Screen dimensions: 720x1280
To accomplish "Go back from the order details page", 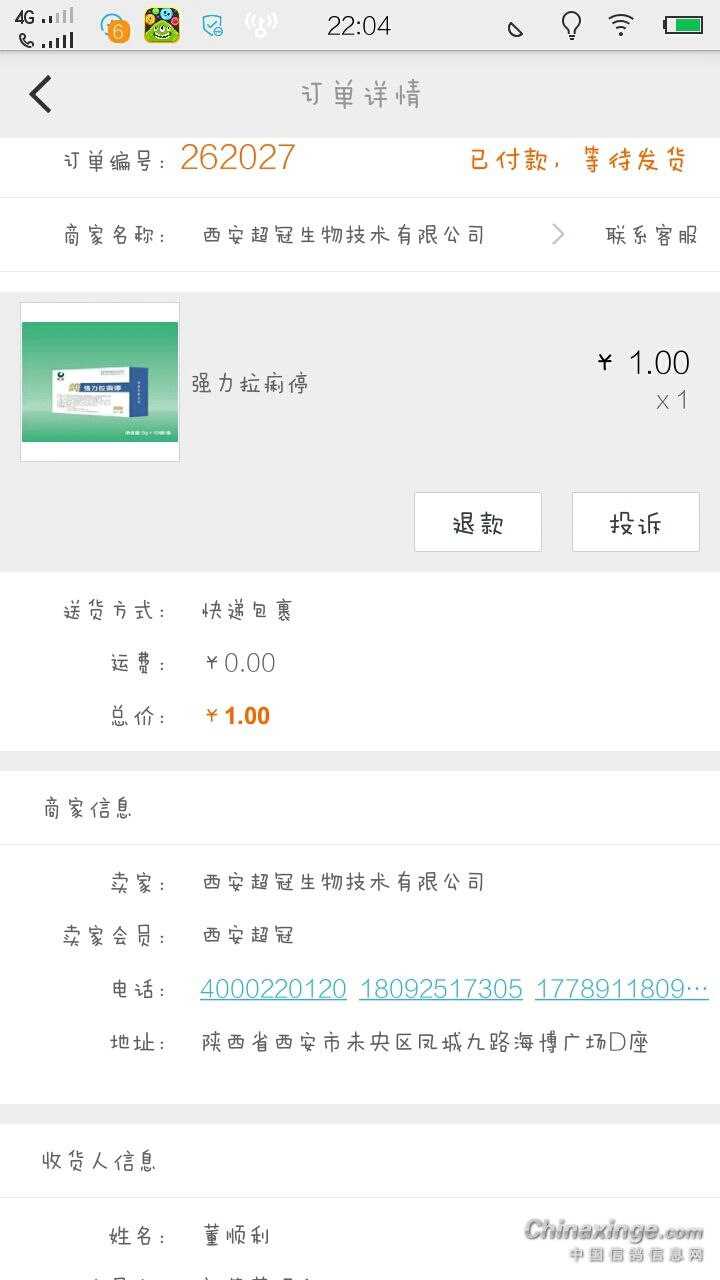I will (40, 95).
